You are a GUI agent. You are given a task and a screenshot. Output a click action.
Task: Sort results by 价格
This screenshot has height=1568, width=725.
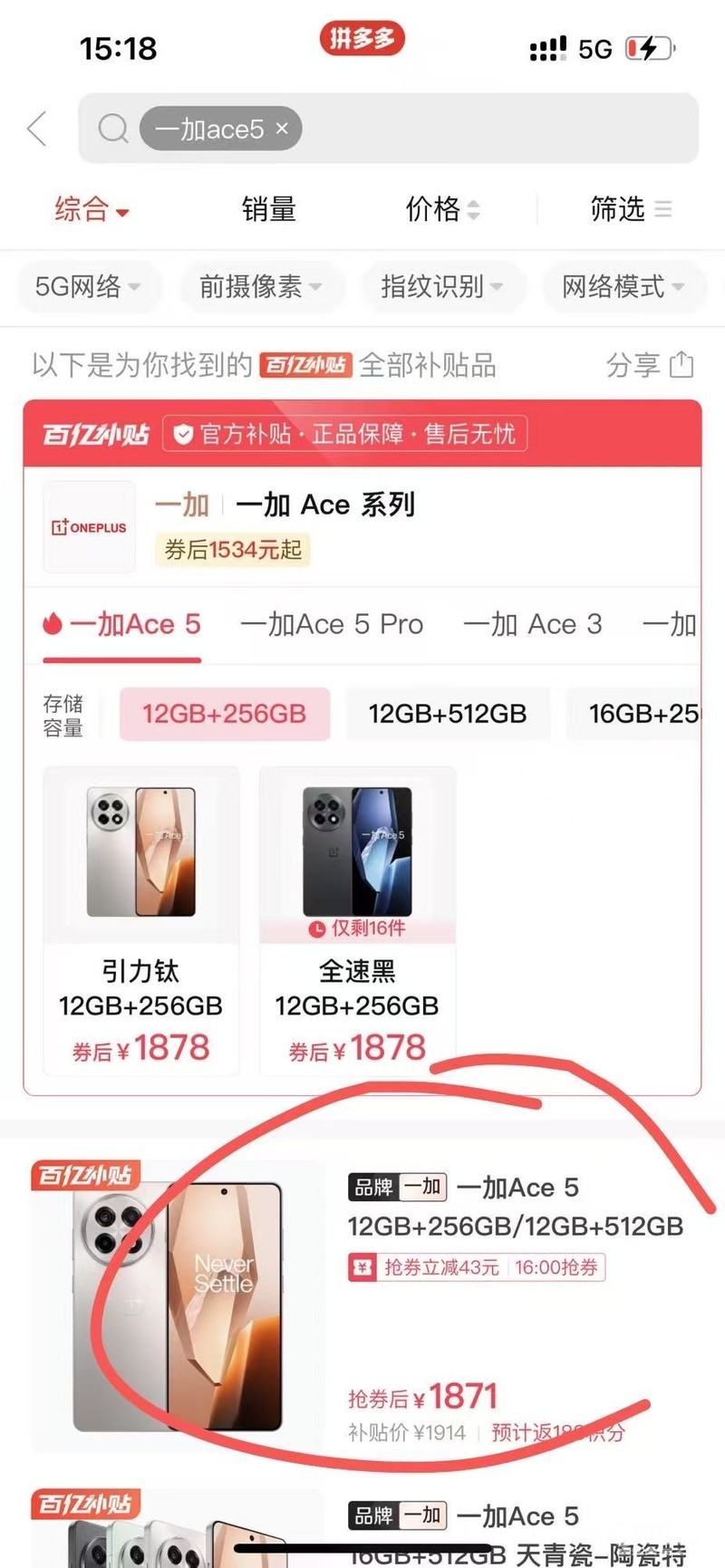(x=442, y=209)
